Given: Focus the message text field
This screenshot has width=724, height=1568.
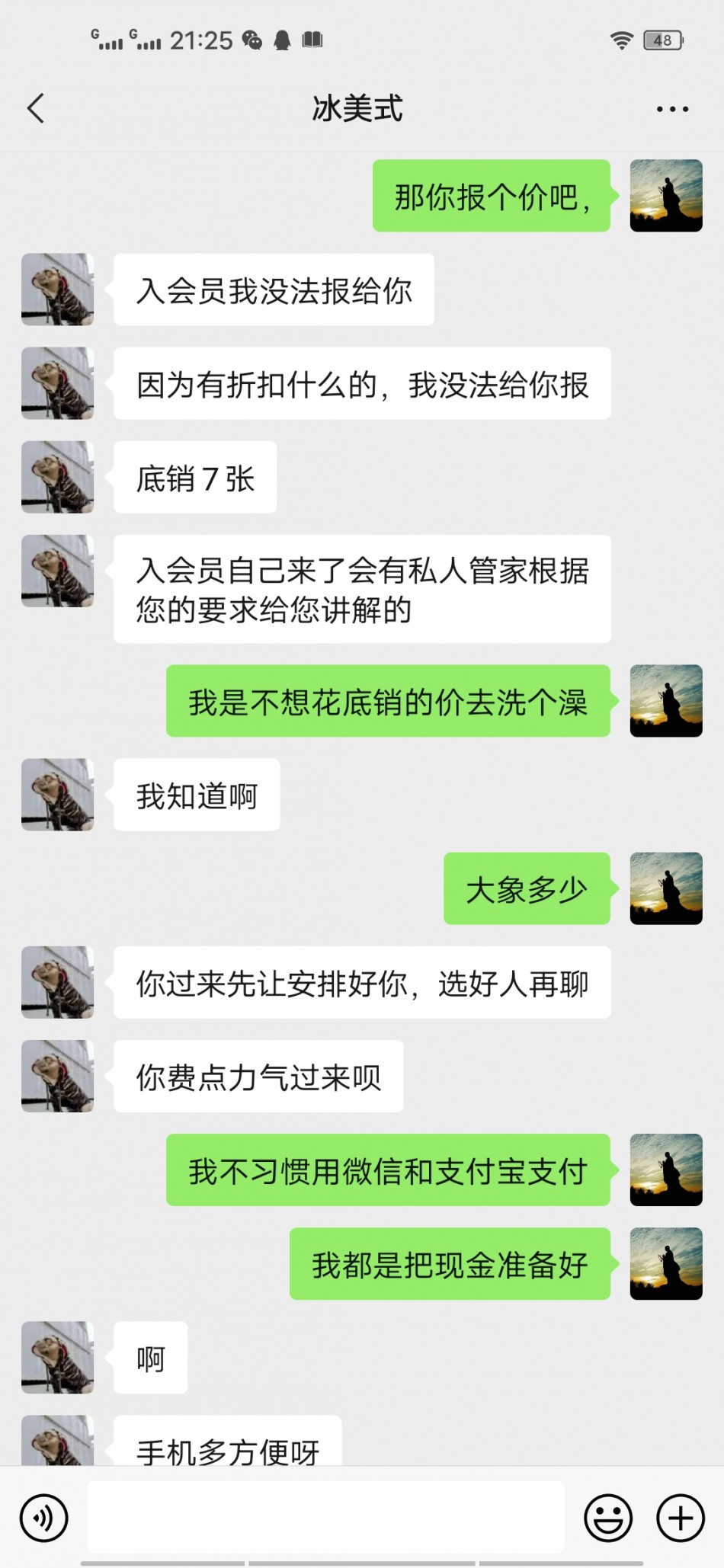Looking at the screenshot, I should pyautogui.click(x=325, y=1517).
